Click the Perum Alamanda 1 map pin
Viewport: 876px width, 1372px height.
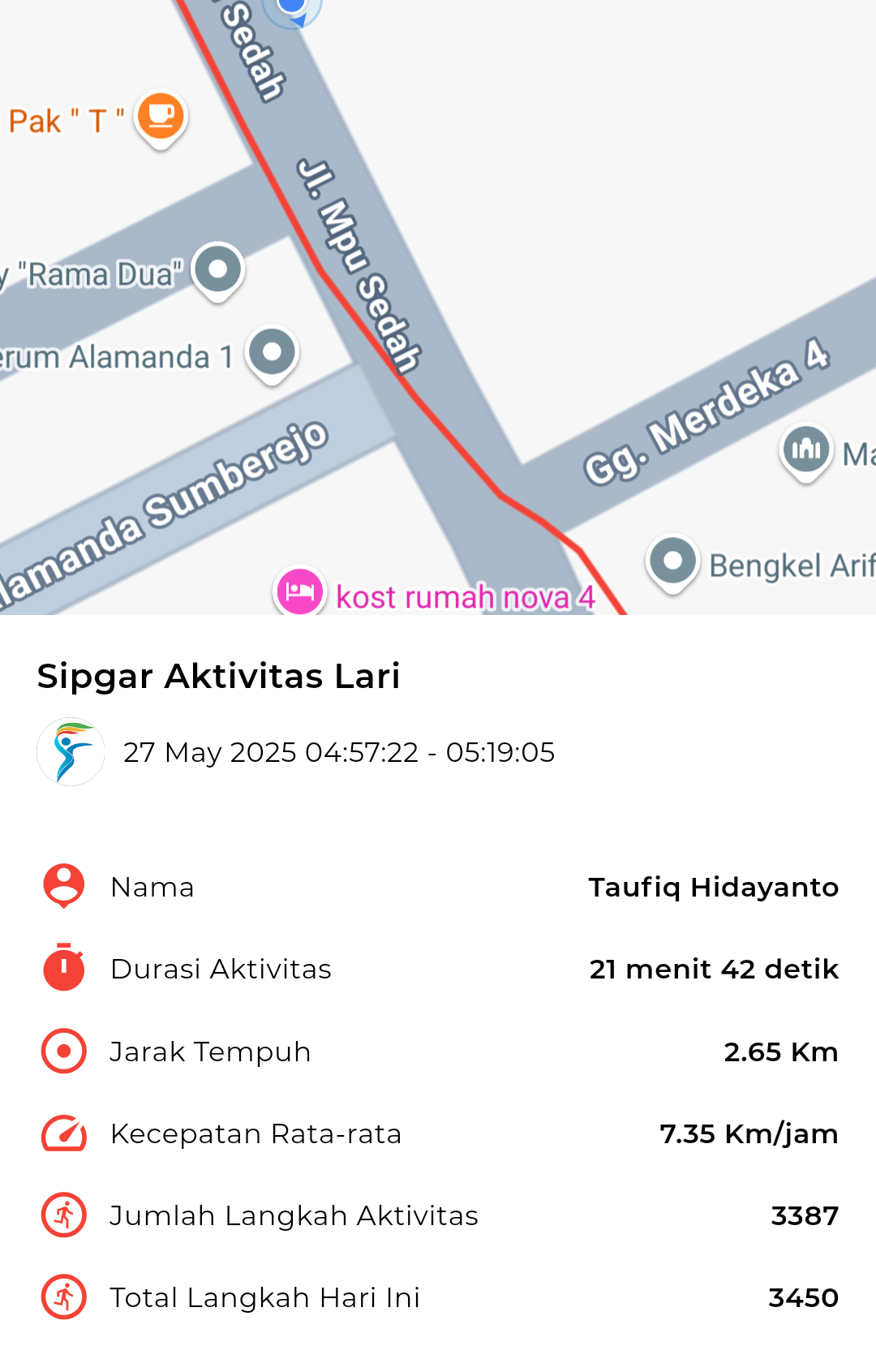coord(273,351)
